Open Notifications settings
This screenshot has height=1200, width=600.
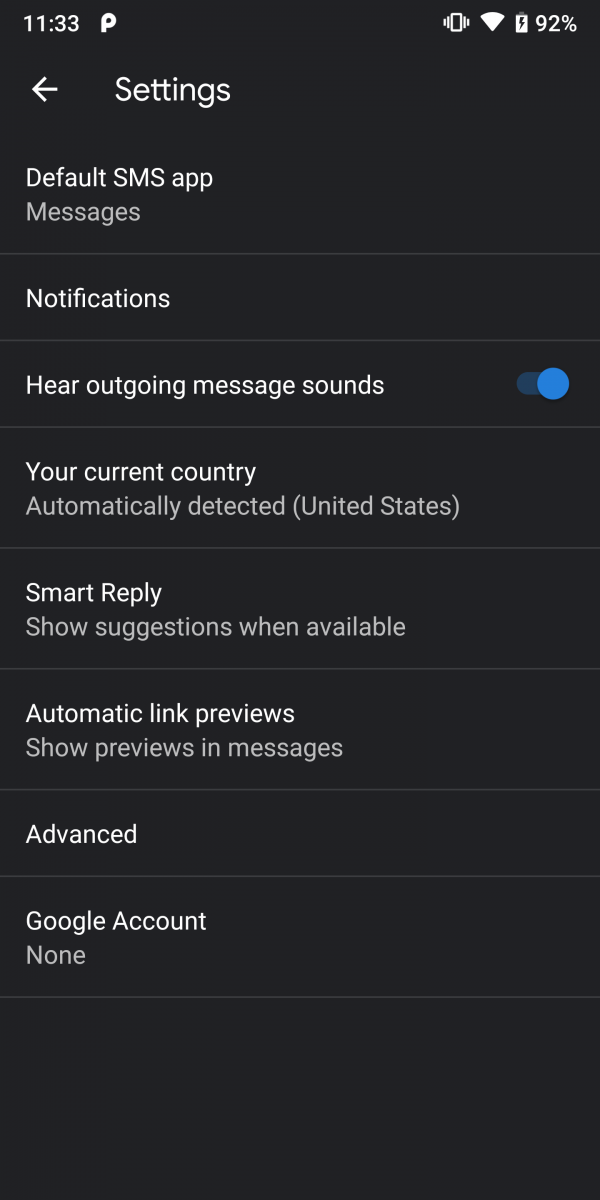coord(300,298)
